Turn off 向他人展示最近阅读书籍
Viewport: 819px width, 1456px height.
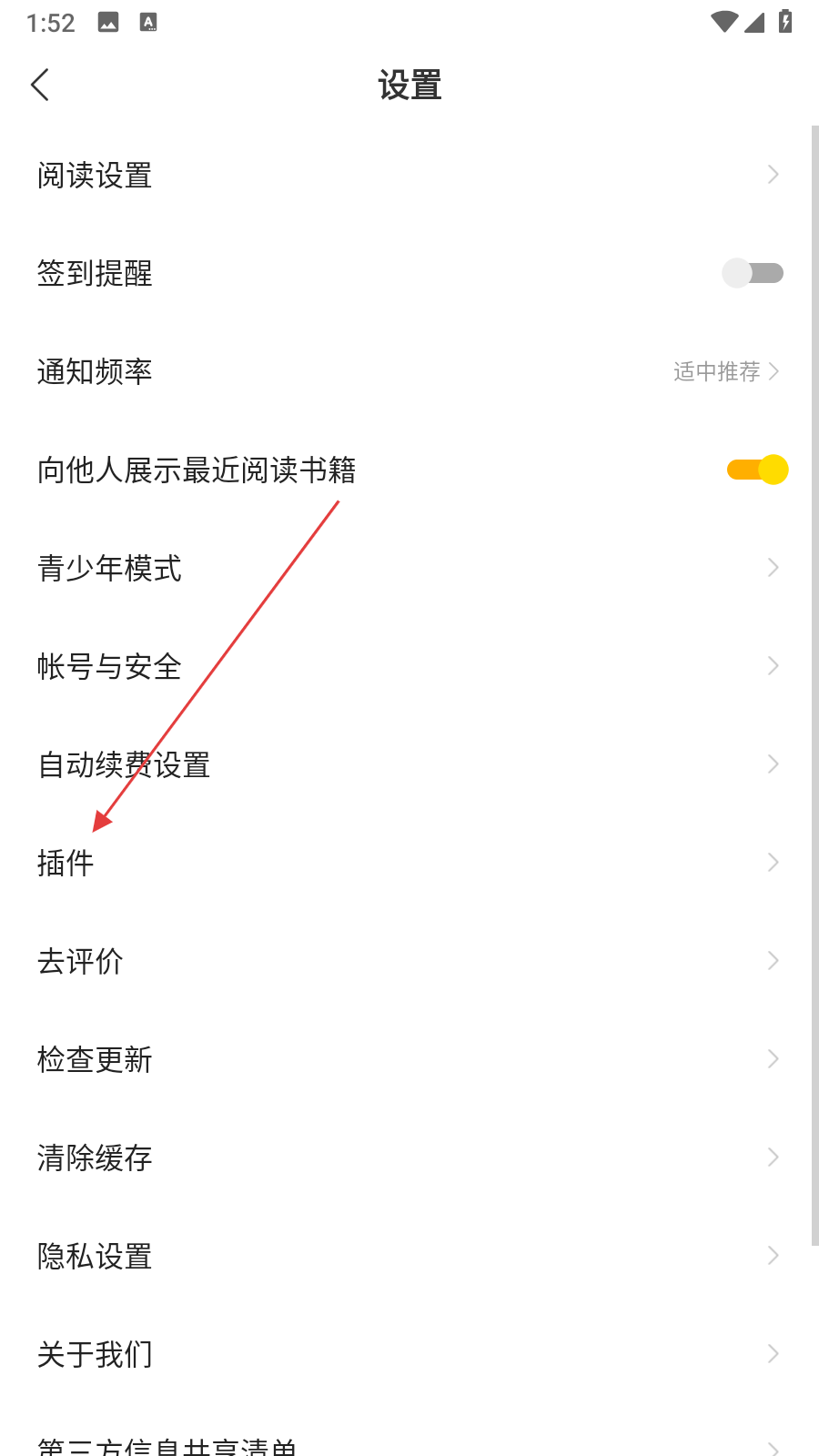(x=757, y=470)
